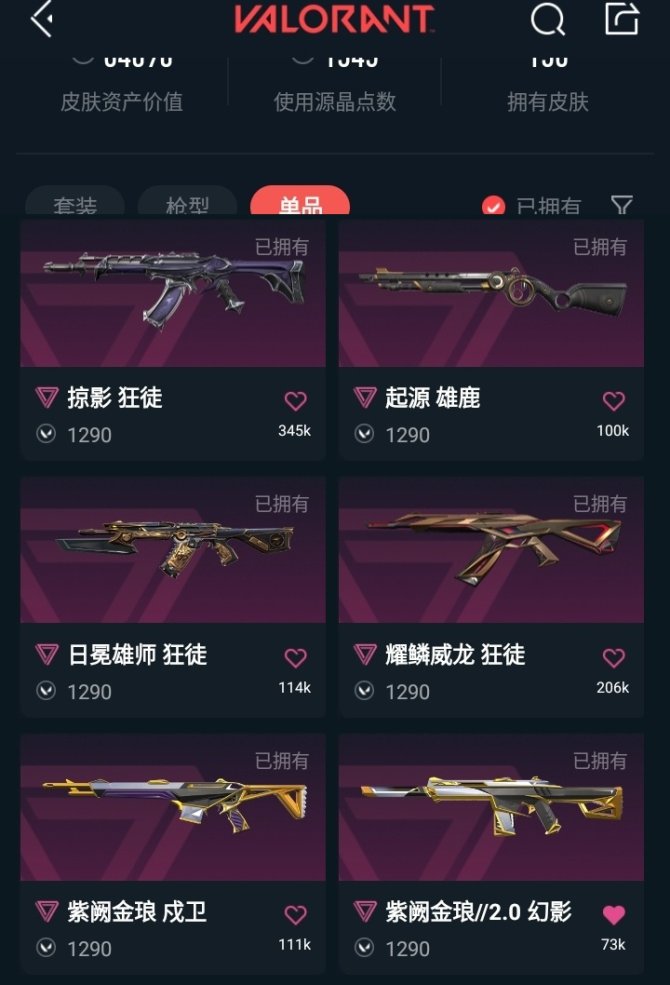Viewport: 670px width, 985px height.
Task: Uncheck the 已拥有 filter checkbox
Action: pyautogui.click(x=493, y=207)
